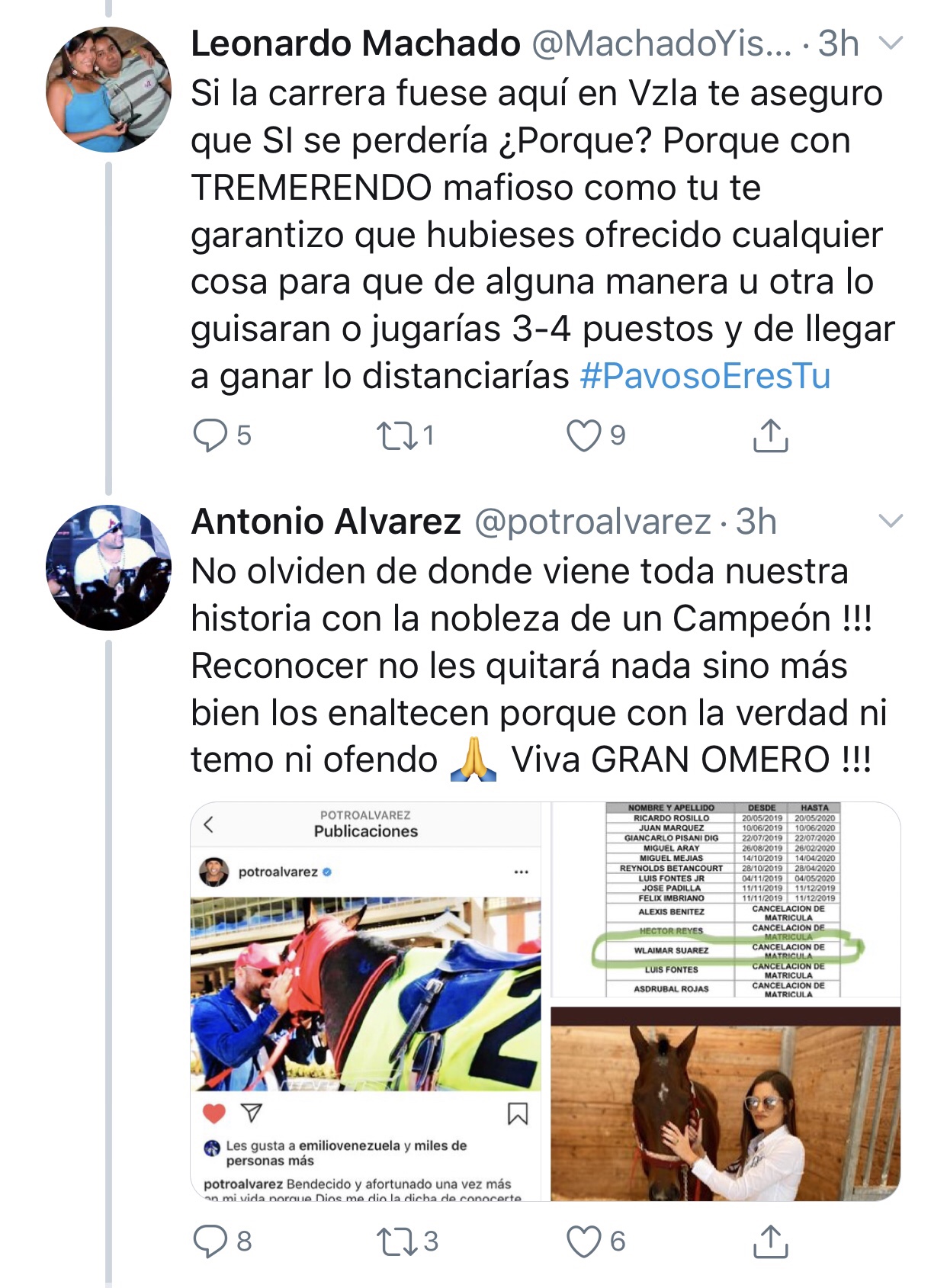
Task: Retweet Antonio Alvarez's tweet
Action: (x=397, y=1241)
